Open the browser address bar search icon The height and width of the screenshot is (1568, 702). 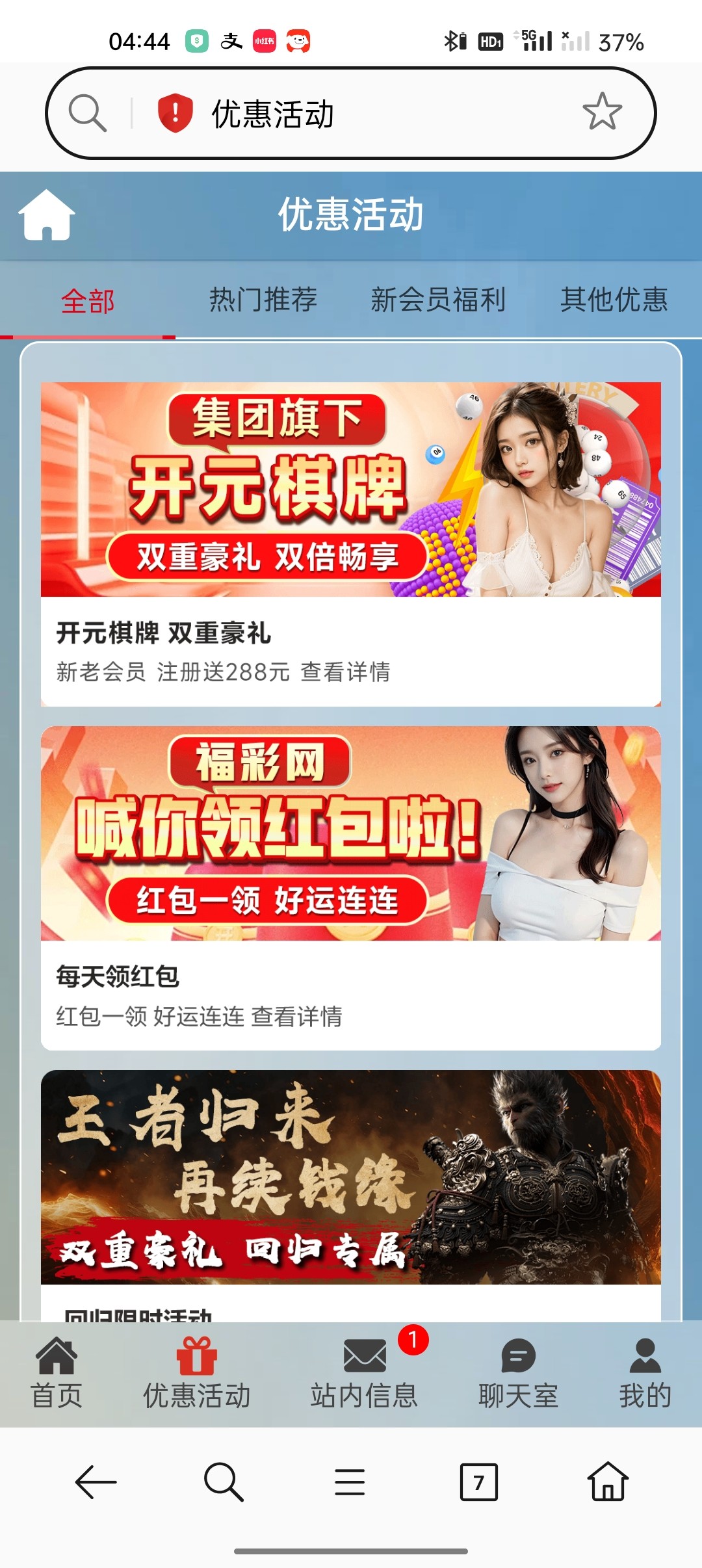(x=88, y=113)
